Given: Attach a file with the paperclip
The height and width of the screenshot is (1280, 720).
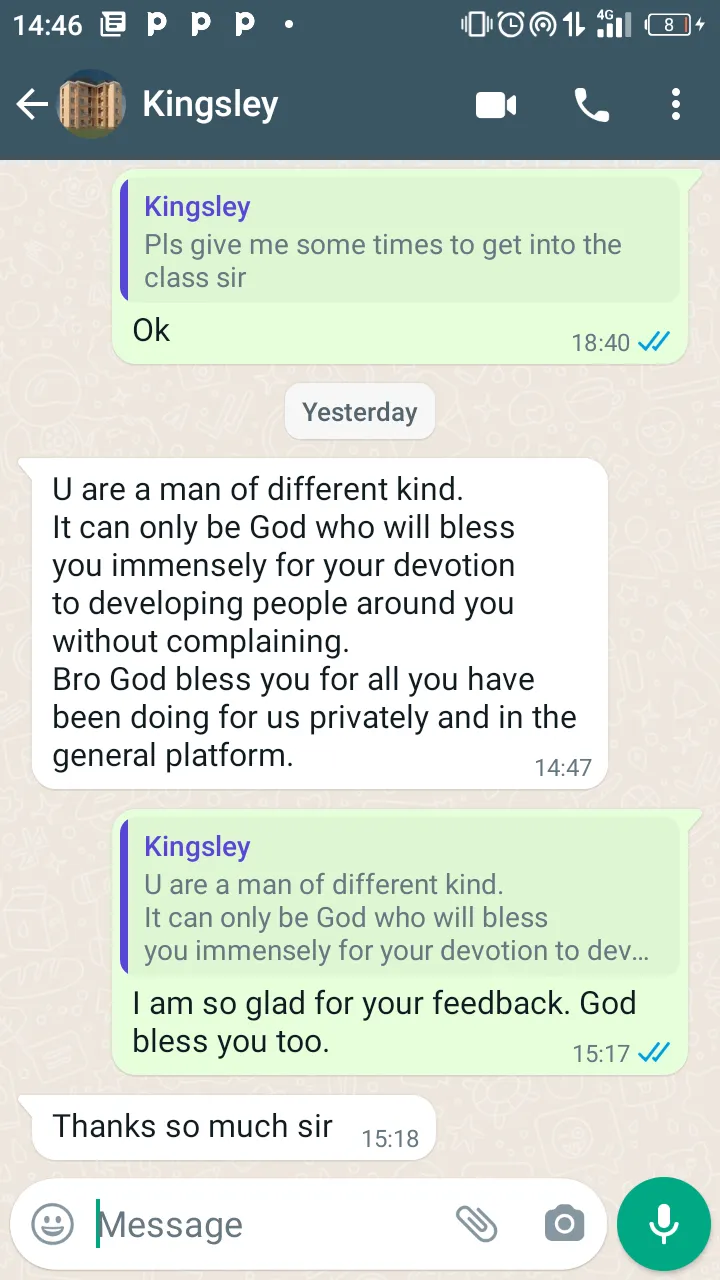Looking at the screenshot, I should (476, 1224).
